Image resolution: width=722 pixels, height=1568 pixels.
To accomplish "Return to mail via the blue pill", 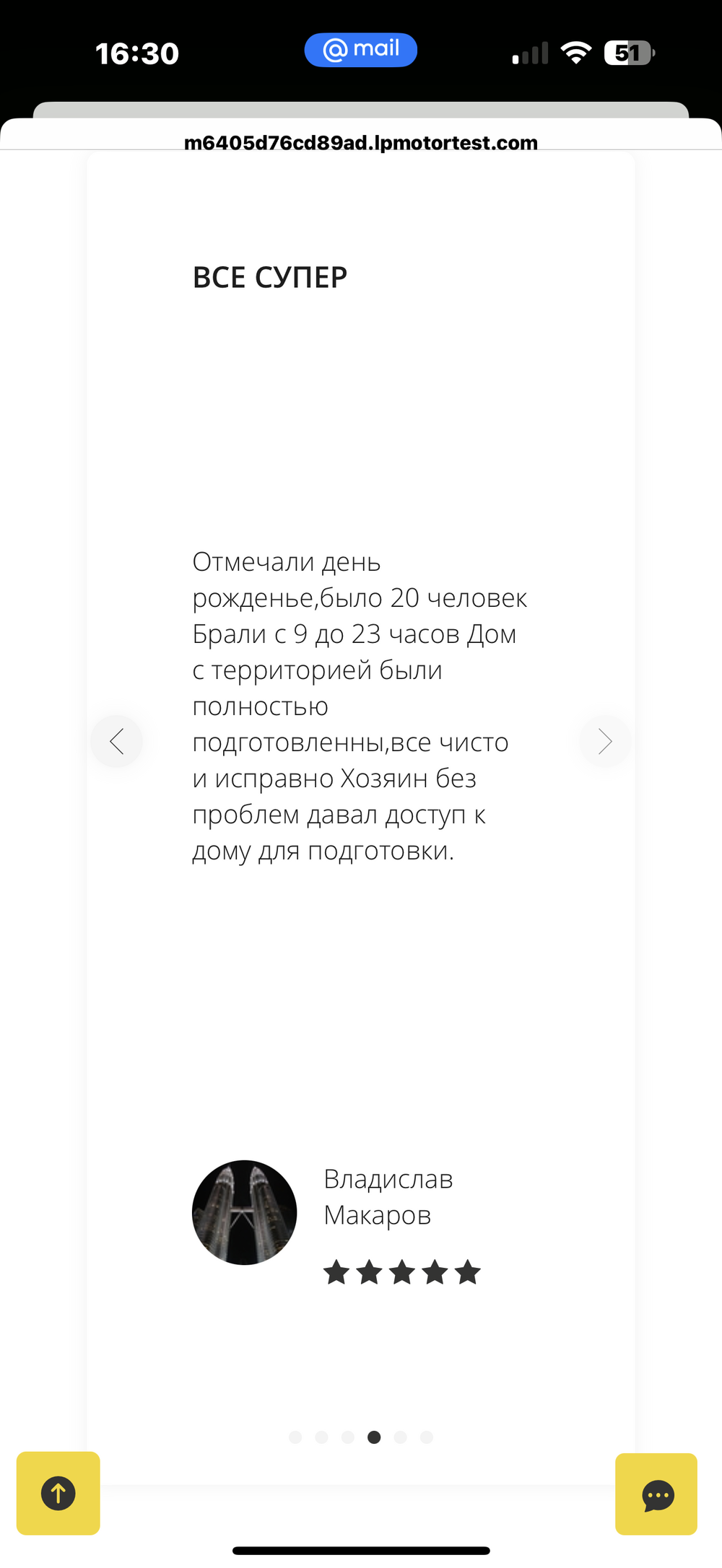I will click(x=360, y=50).
